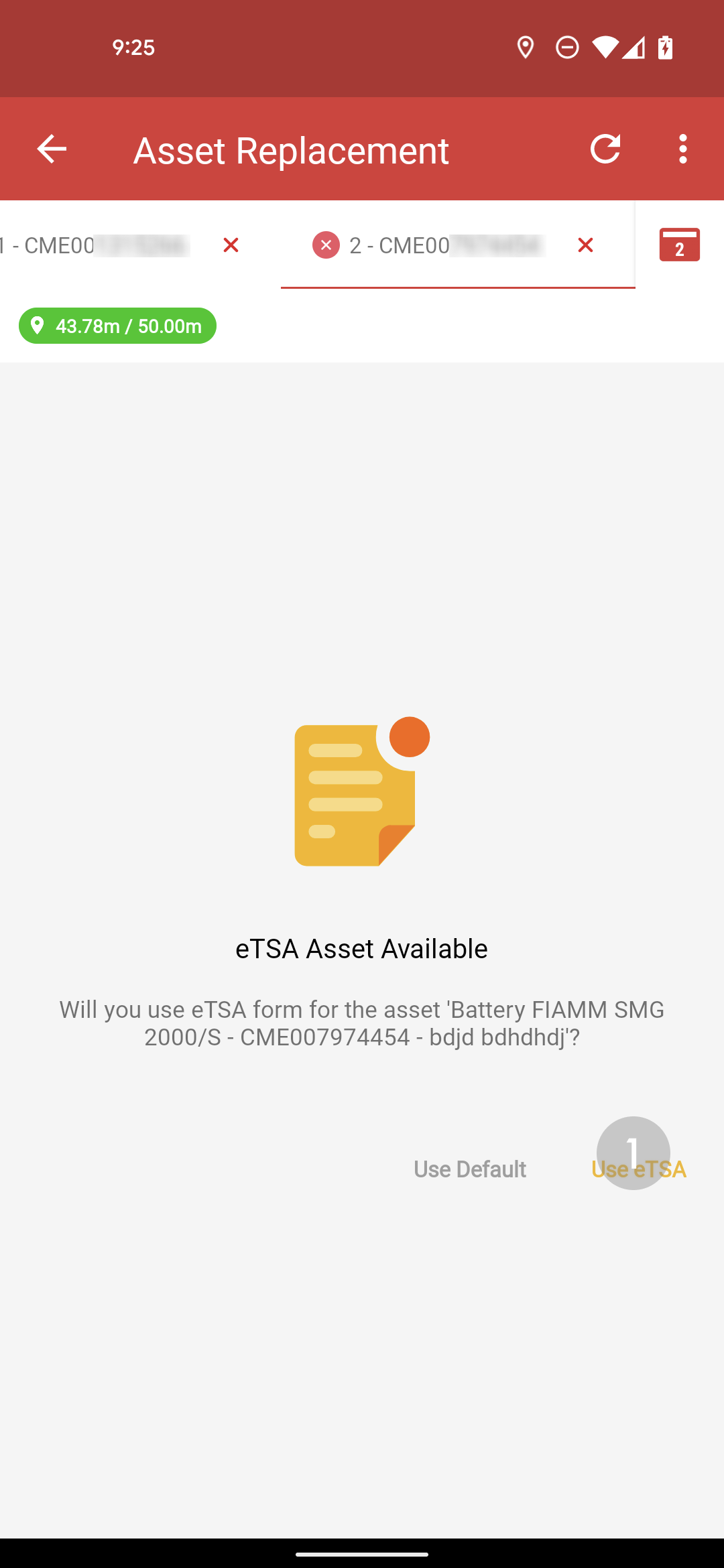Choose Use eTSA form
Viewport: 724px width, 1568px height.
tap(638, 1169)
